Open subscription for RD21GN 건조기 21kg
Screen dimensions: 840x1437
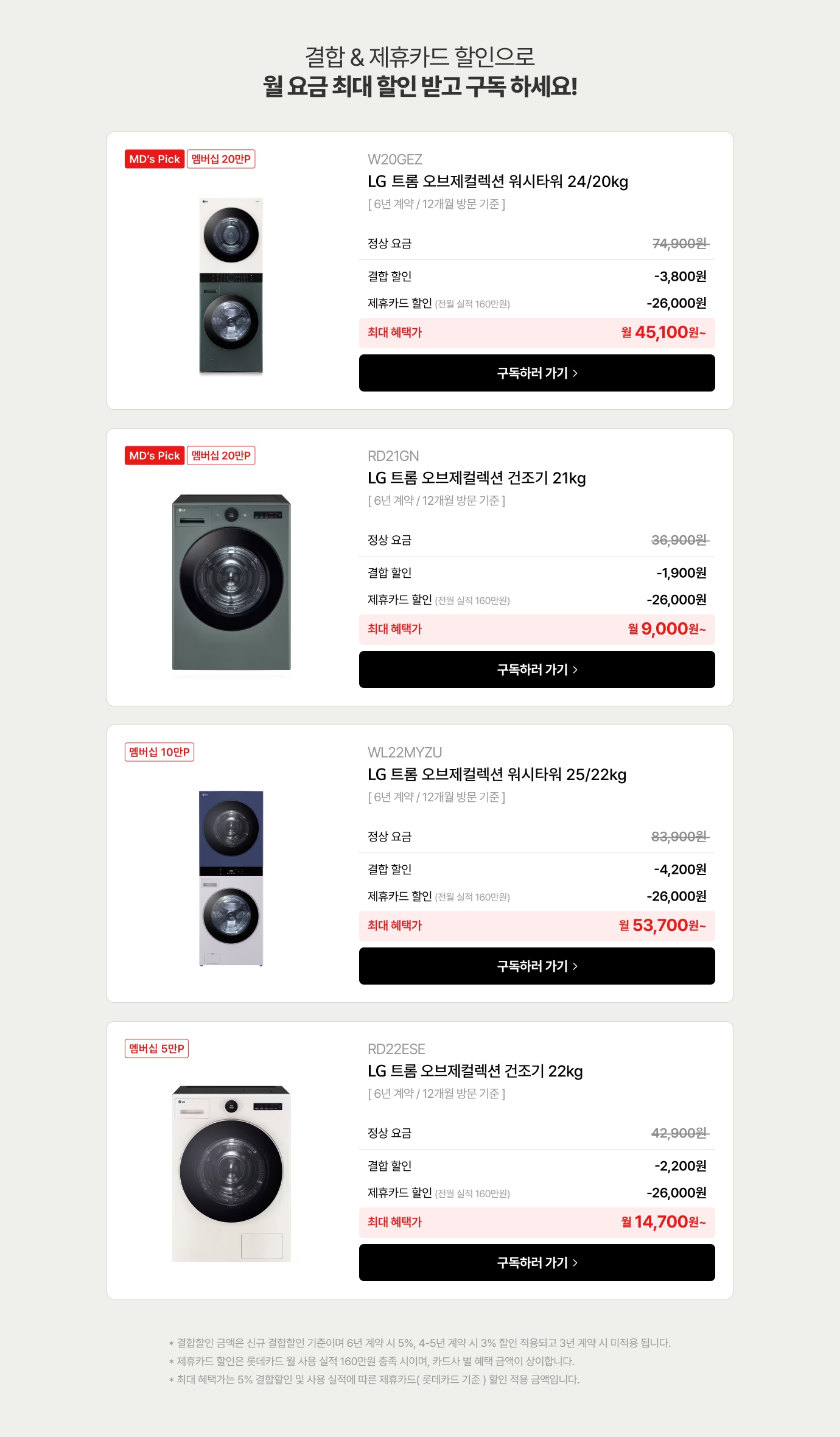point(537,670)
